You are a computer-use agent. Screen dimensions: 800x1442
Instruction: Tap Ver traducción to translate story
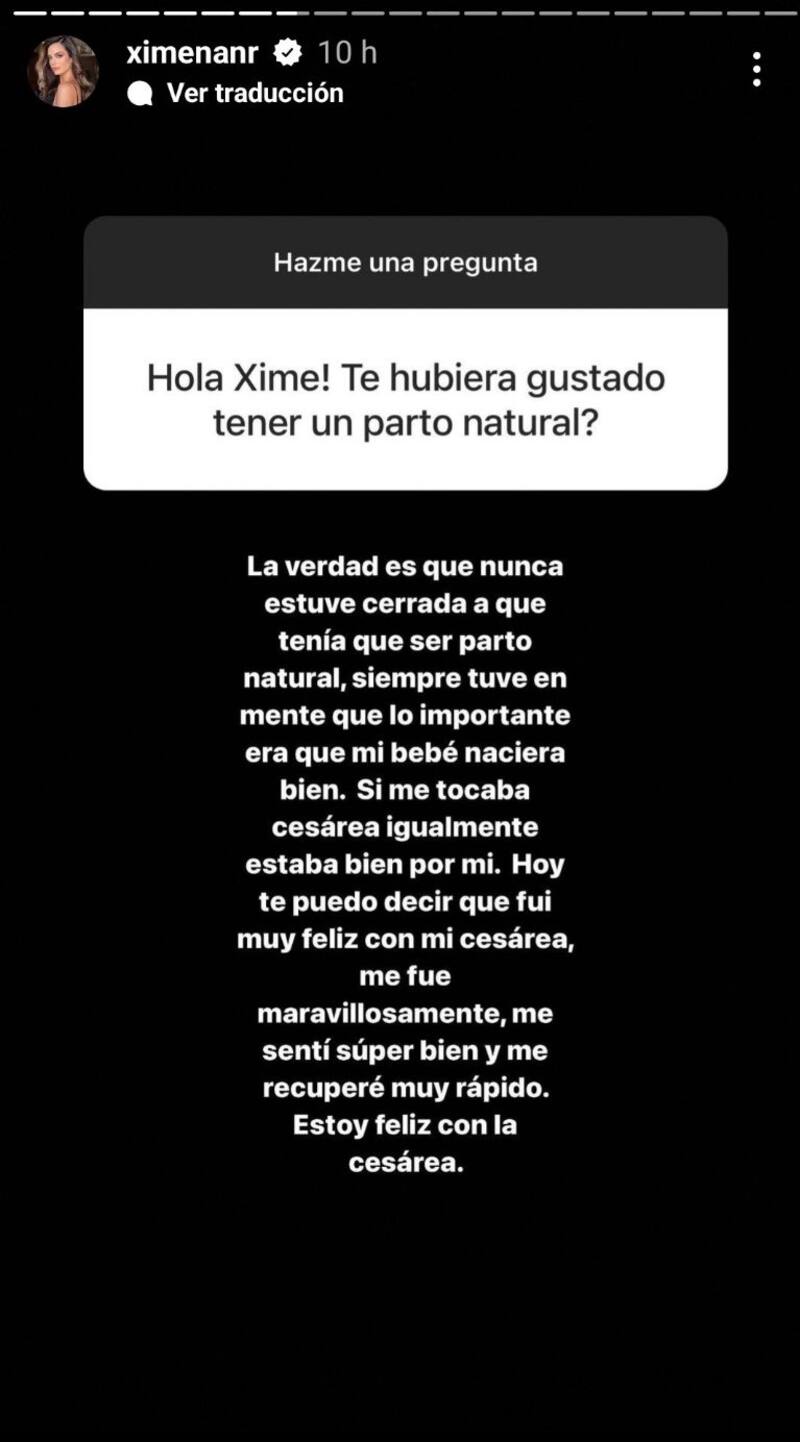coord(254,93)
